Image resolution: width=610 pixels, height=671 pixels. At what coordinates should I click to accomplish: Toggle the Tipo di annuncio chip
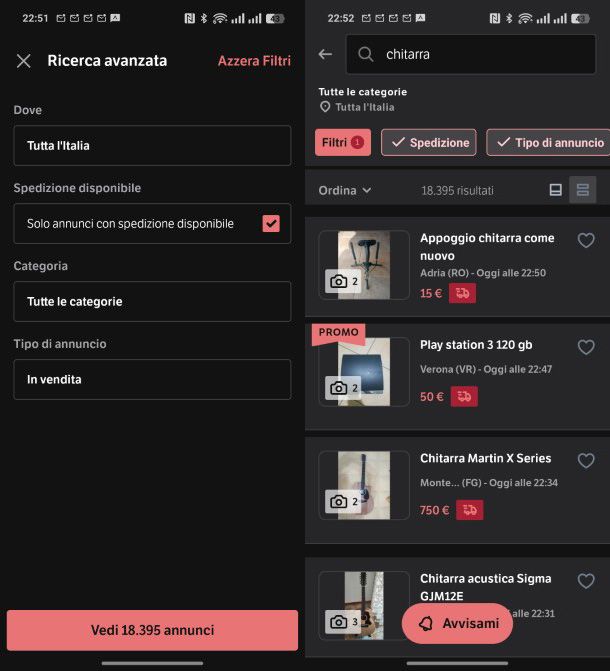pyautogui.click(x=547, y=143)
